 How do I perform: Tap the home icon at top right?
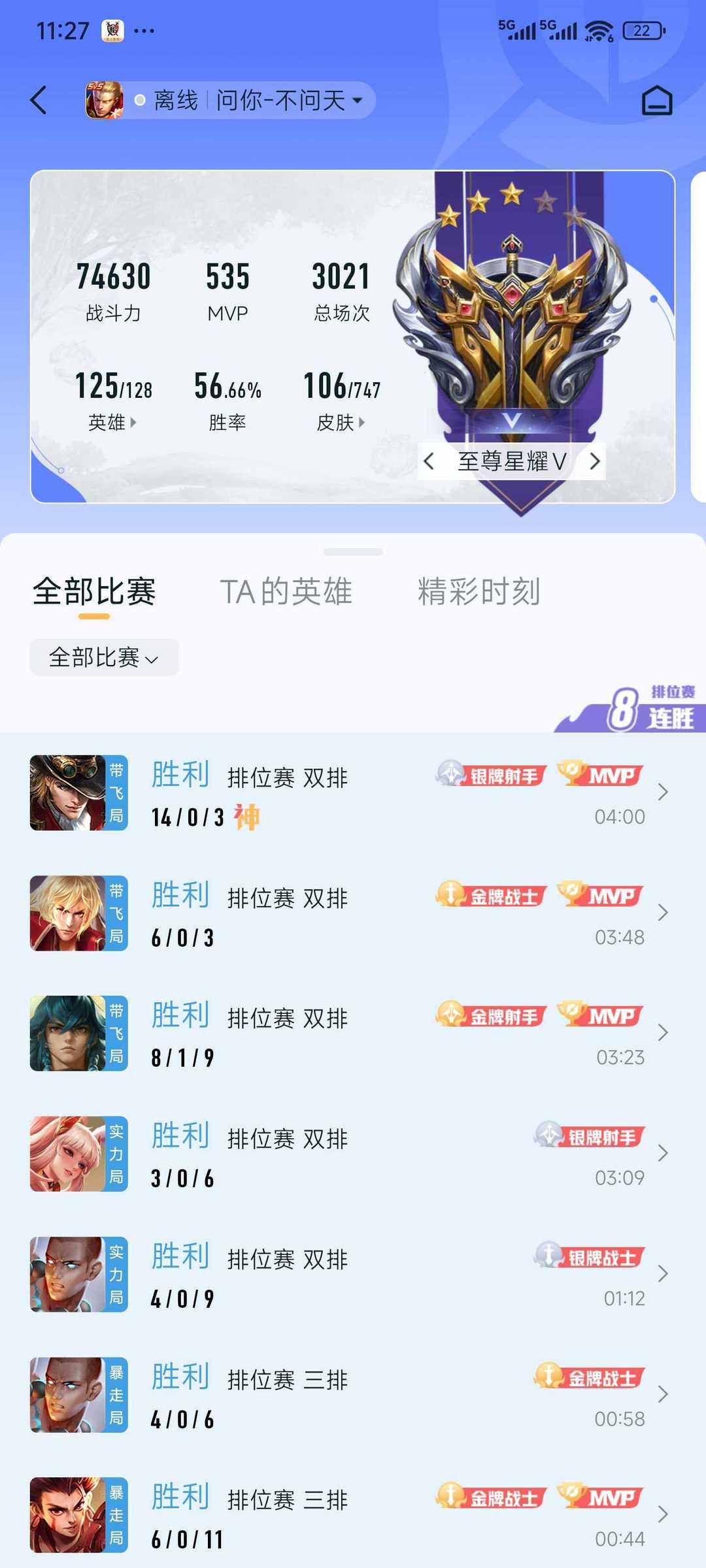pos(656,101)
